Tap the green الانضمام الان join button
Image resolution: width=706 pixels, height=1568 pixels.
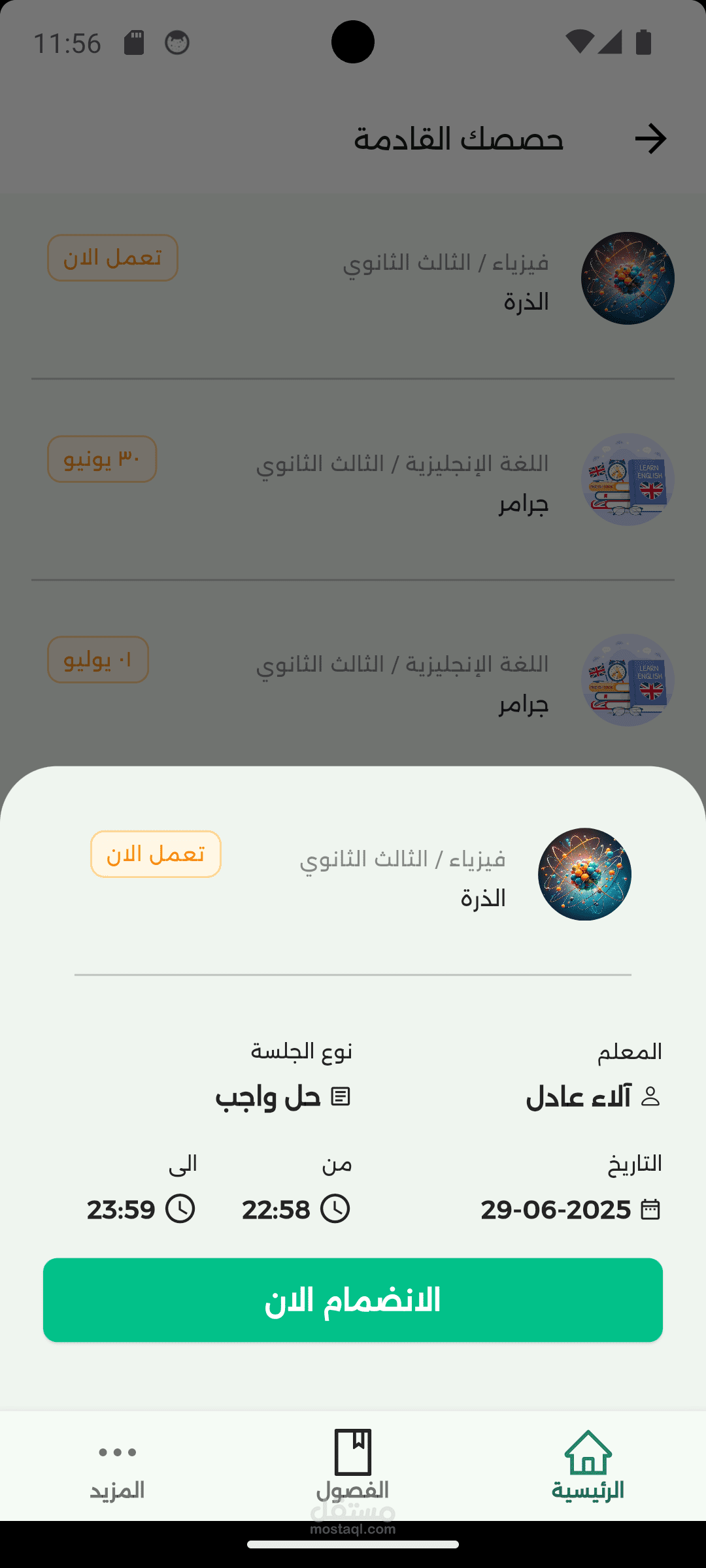point(353,1299)
